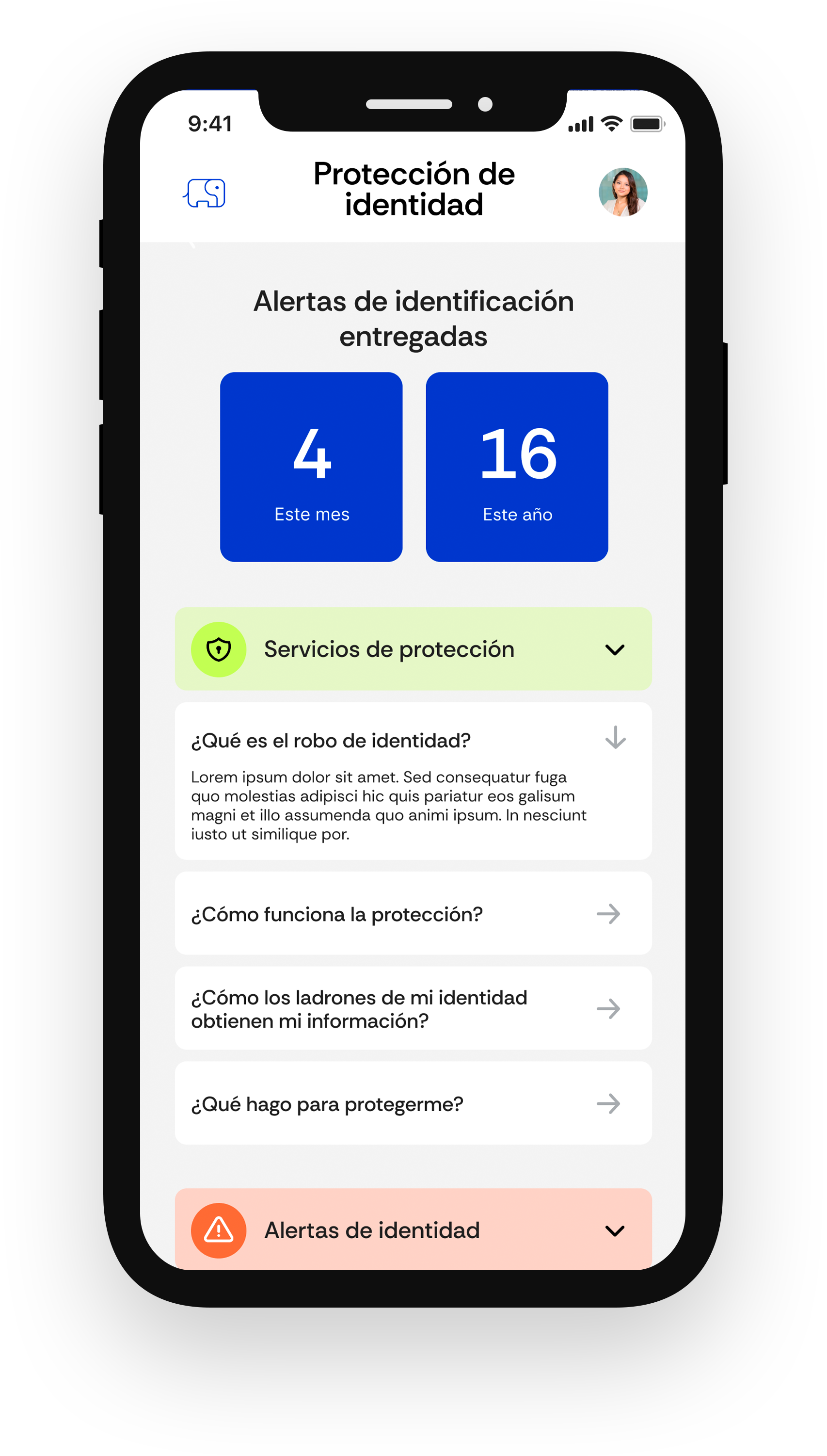Expand the Alertas de identidad section
This screenshot has height=1456, width=827.
click(x=615, y=1230)
